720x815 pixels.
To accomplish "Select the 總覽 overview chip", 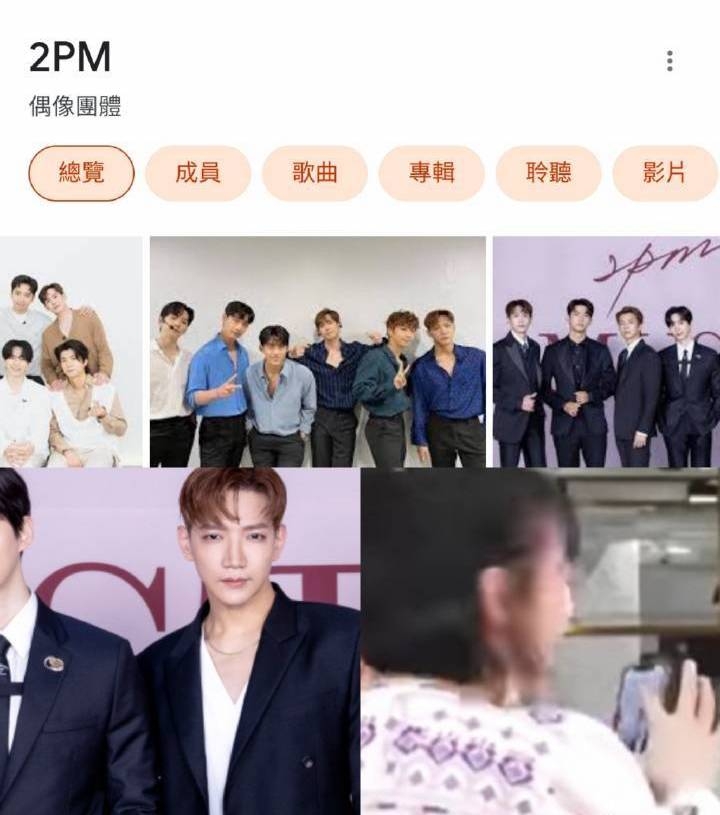I will point(81,173).
